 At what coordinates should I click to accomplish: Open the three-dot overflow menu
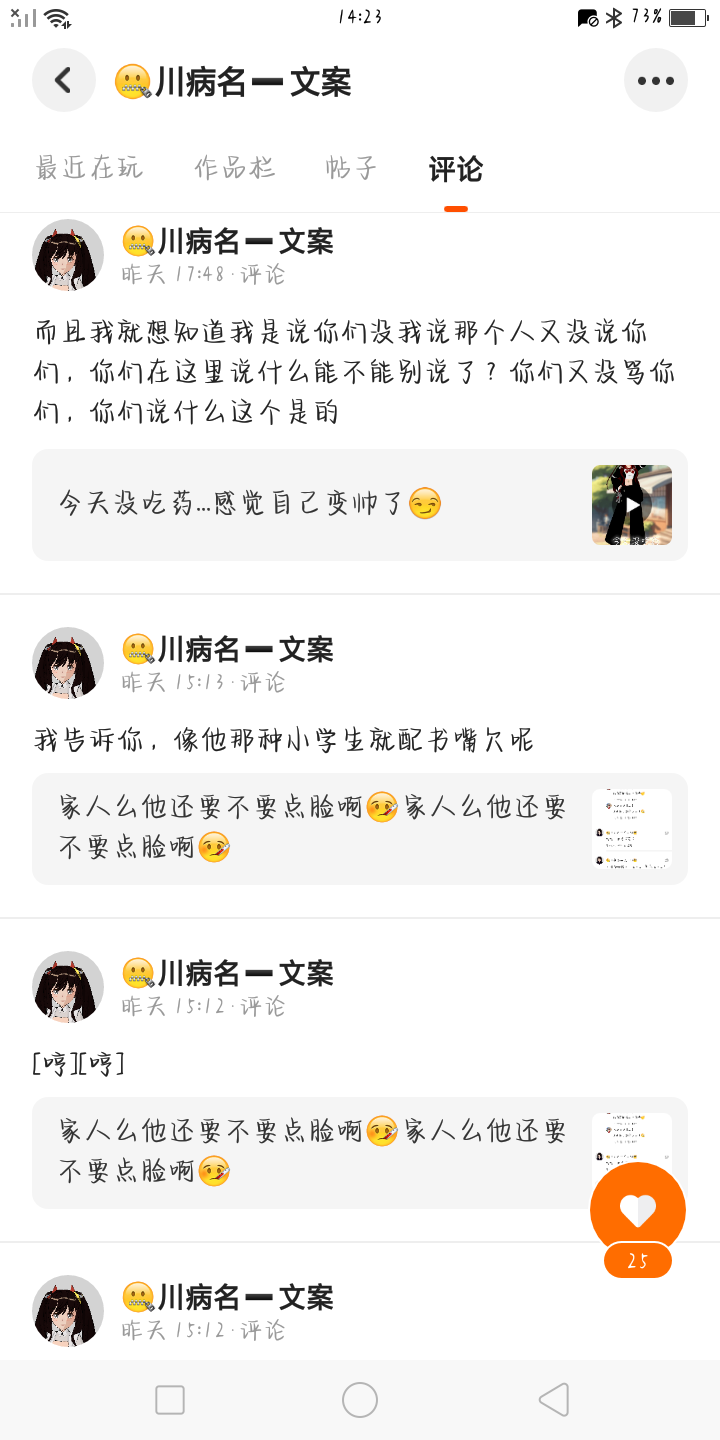(655, 80)
